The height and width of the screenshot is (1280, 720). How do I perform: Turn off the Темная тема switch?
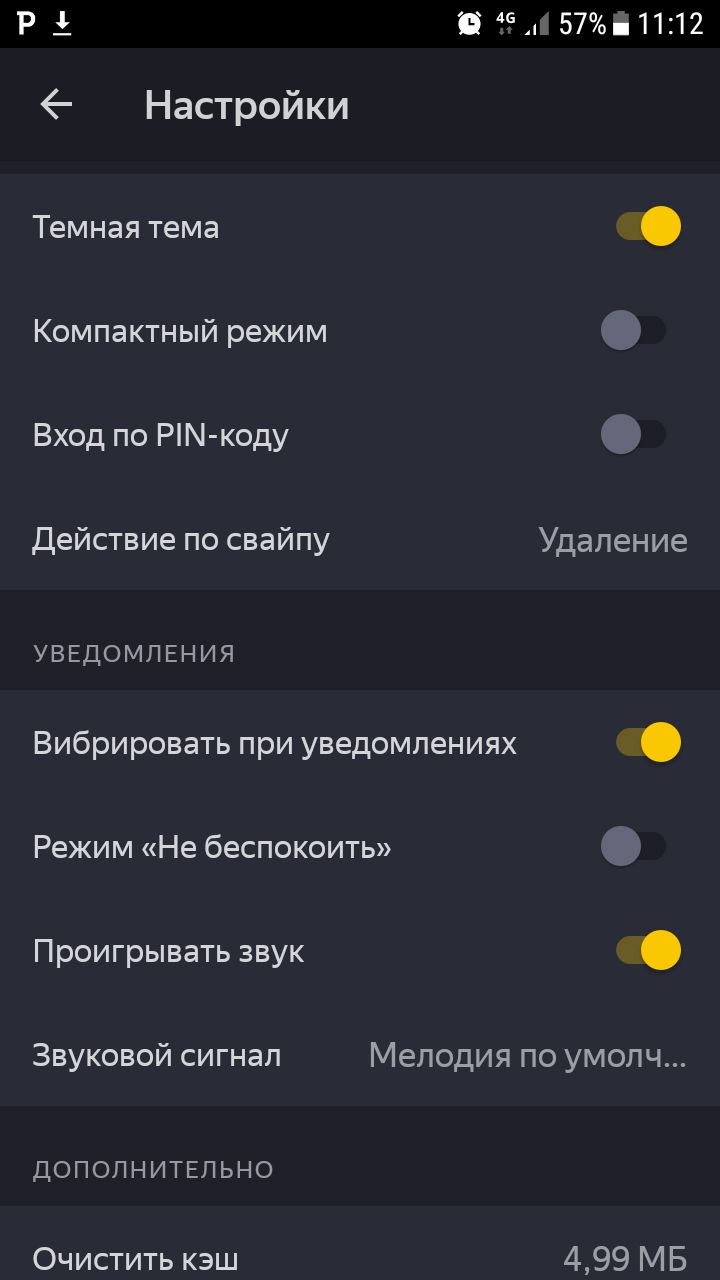coord(648,227)
